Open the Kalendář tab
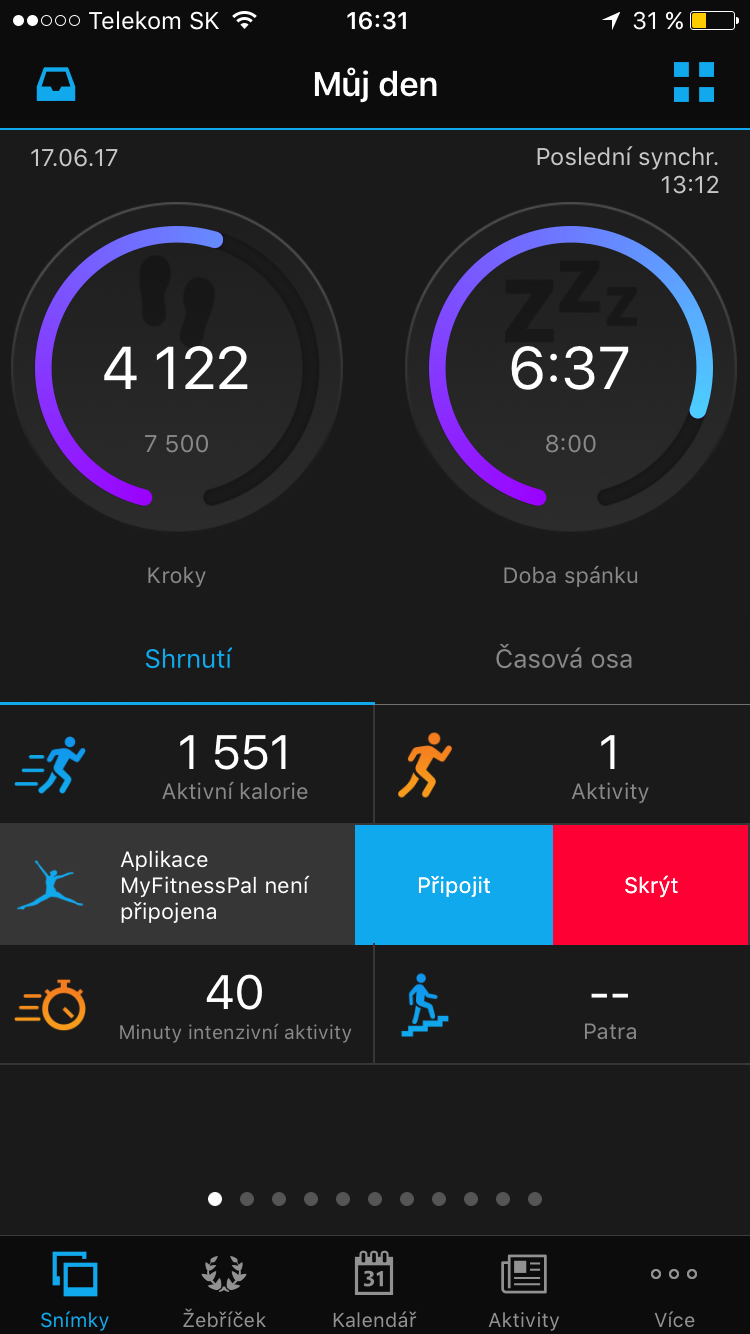This screenshot has height=1334, width=750. pos(374,1290)
